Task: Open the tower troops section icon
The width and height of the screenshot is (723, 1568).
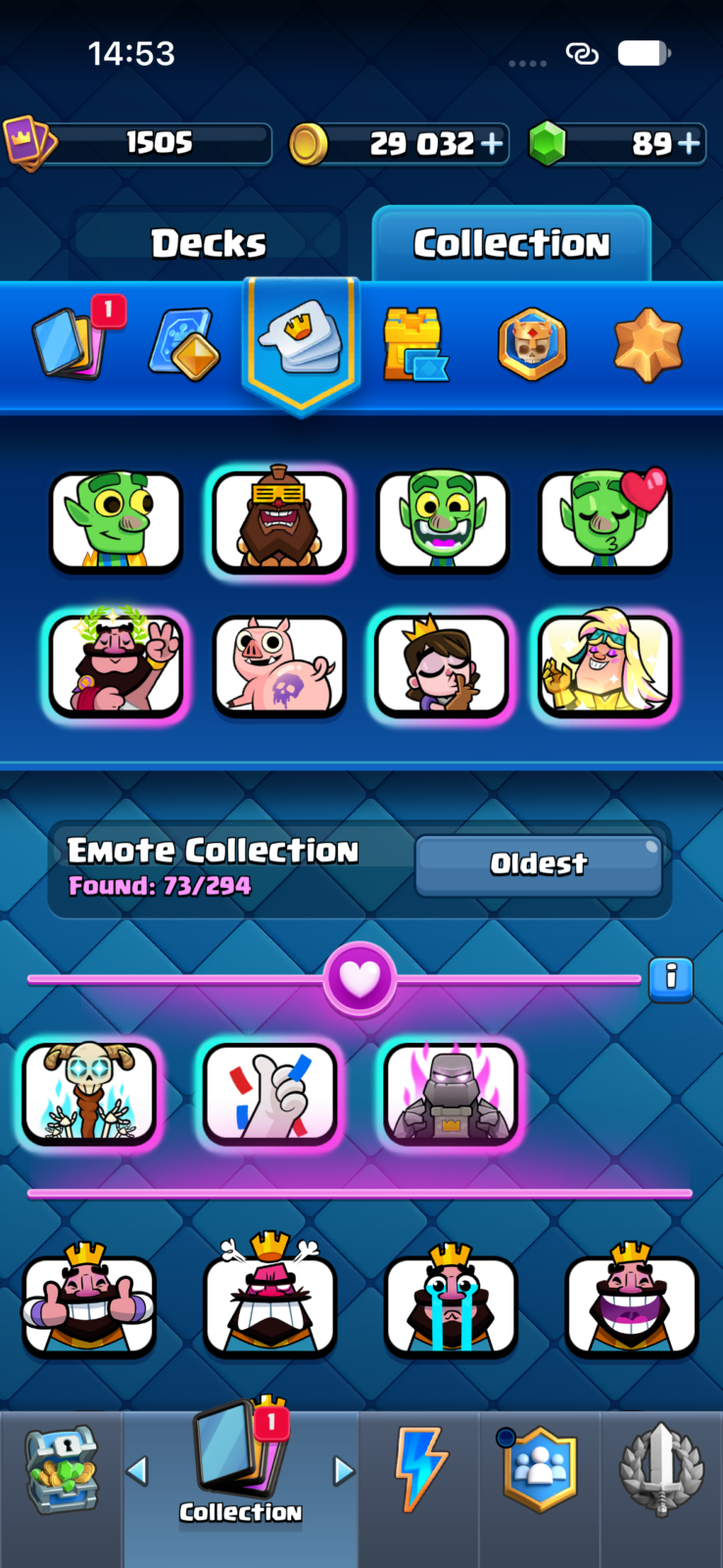Action: 415,344
